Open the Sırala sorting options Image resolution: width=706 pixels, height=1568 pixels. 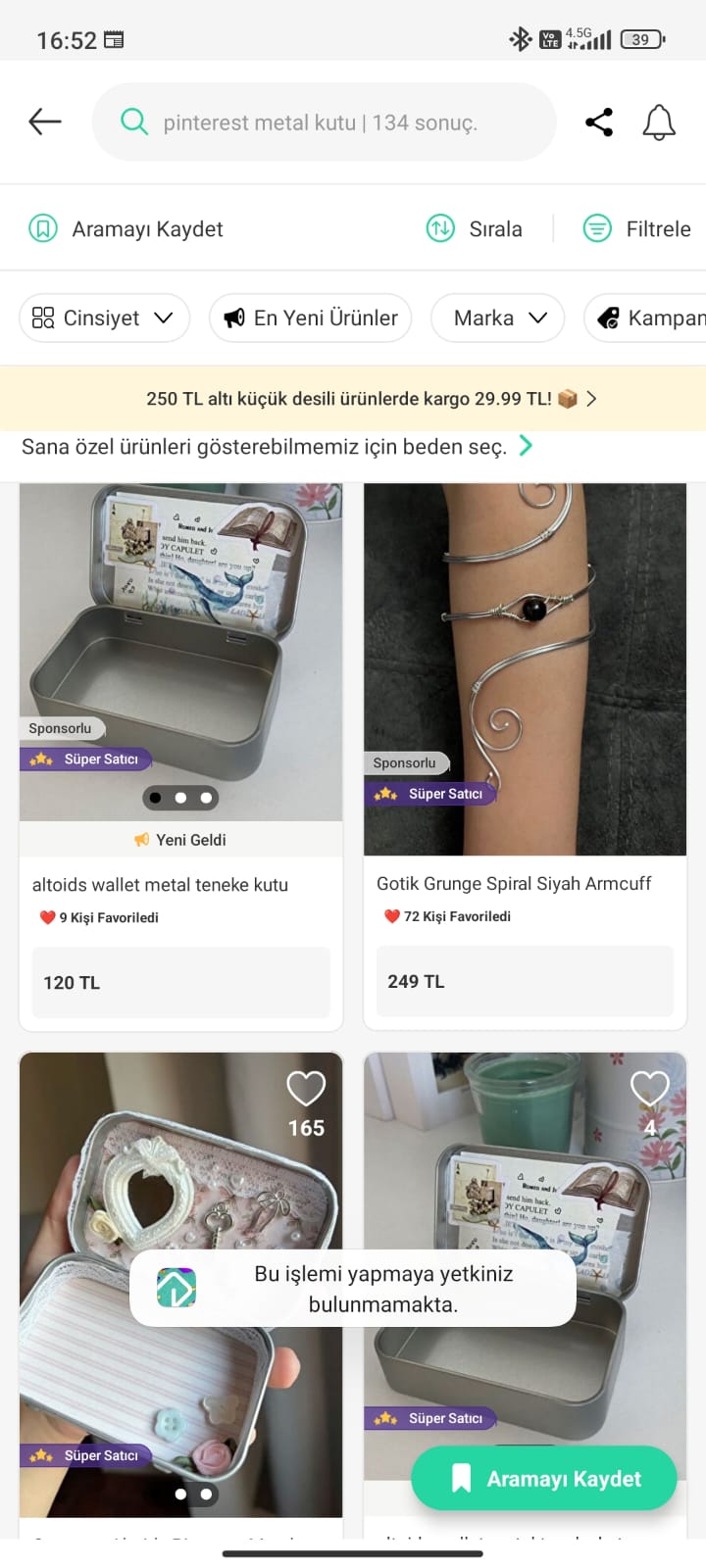[x=475, y=229]
